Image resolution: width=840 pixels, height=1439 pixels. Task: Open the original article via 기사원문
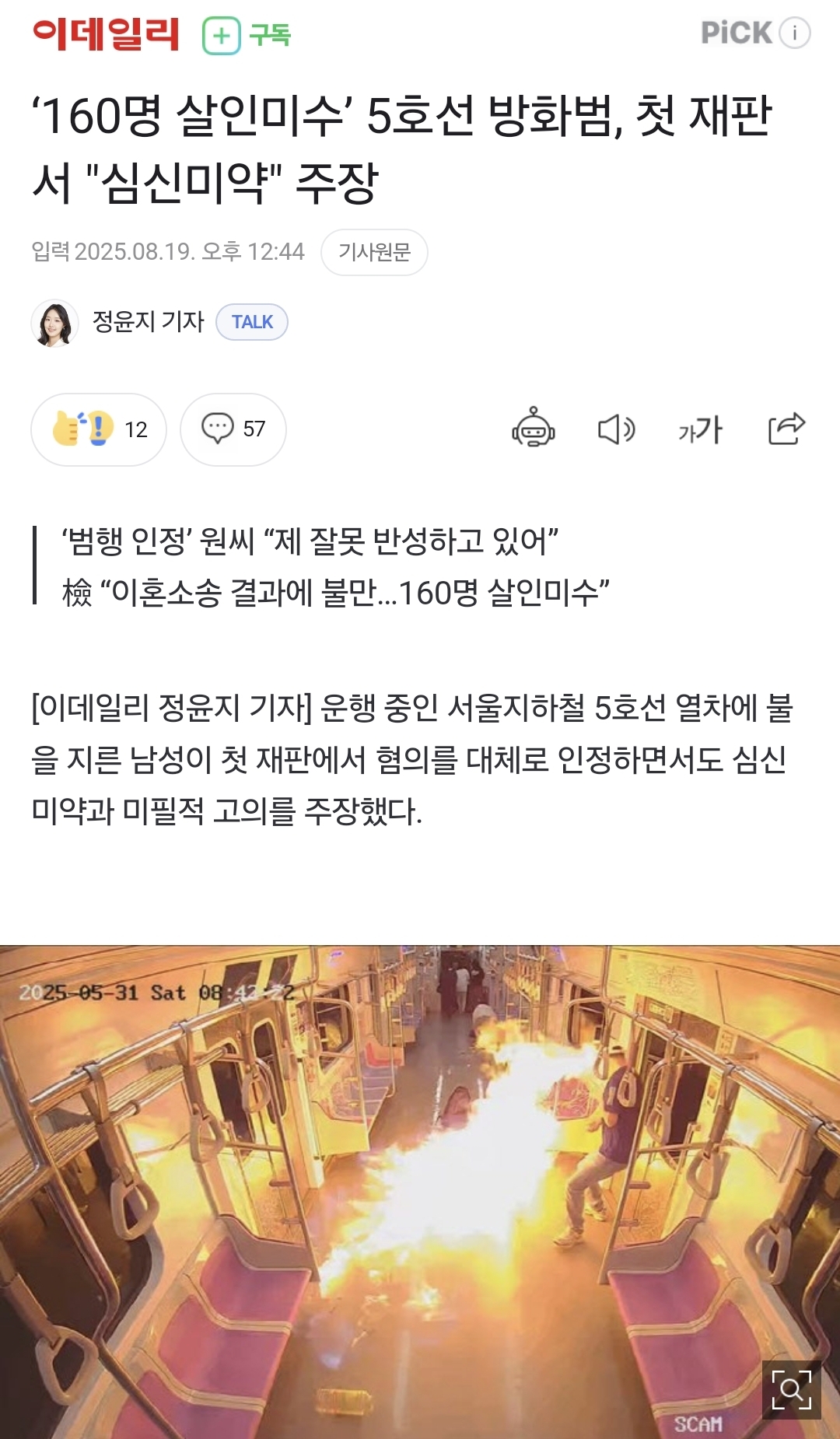click(x=374, y=252)
